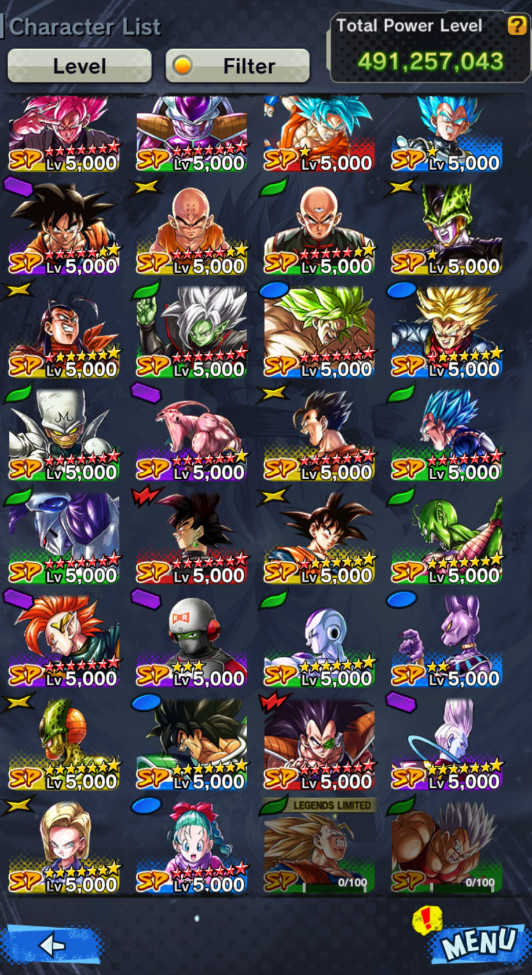Image resolution: width=532 pixels, height=975 pixels.
Task: Open the Filter options
Action: (x=237, y=65)
